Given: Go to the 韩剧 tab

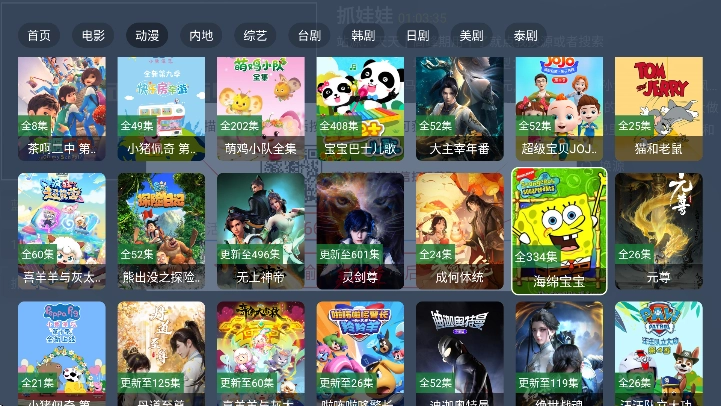Looking at the screenshot, I should click(363, 35).
